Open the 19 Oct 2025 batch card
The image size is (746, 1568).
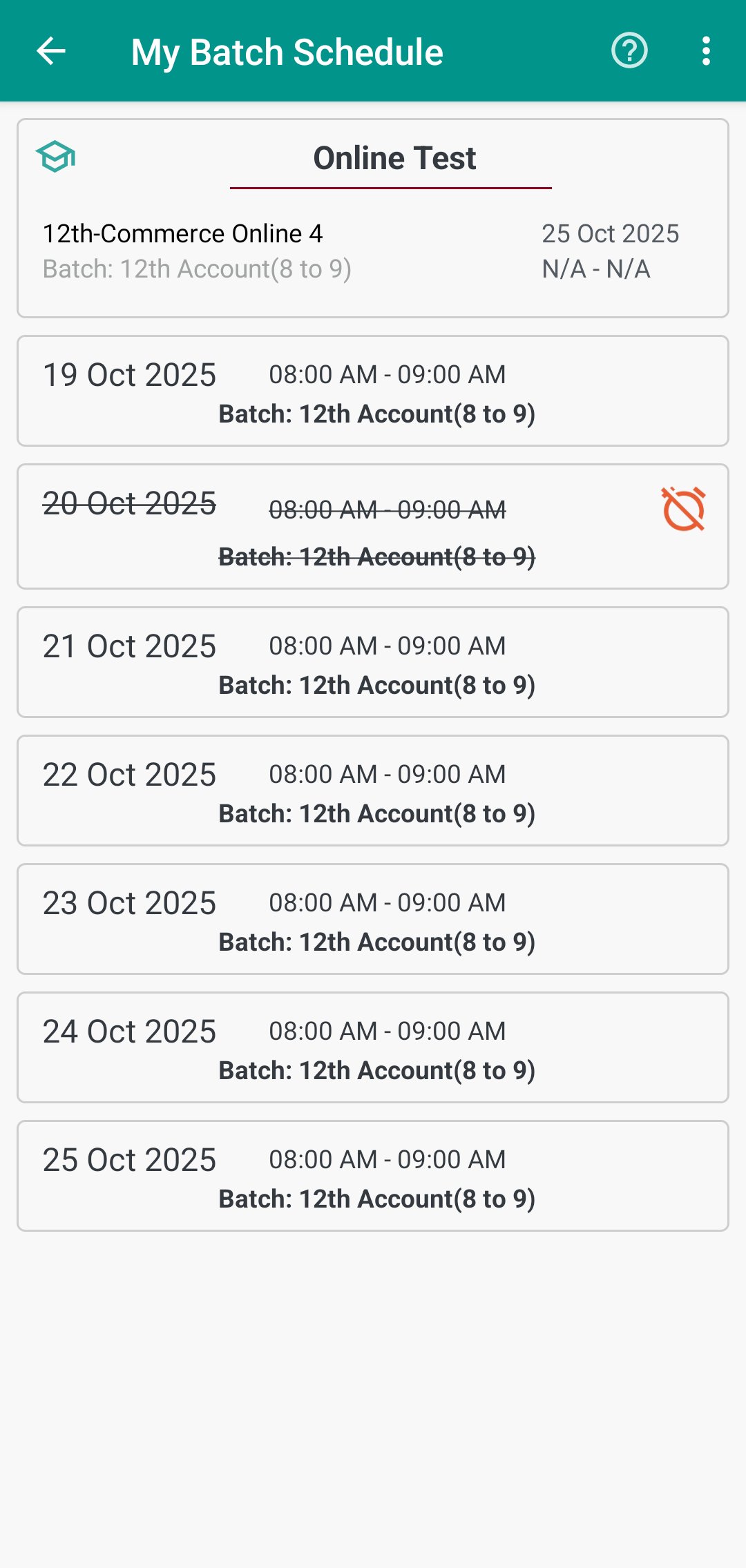pyautogui.click(x=373, y=391)
